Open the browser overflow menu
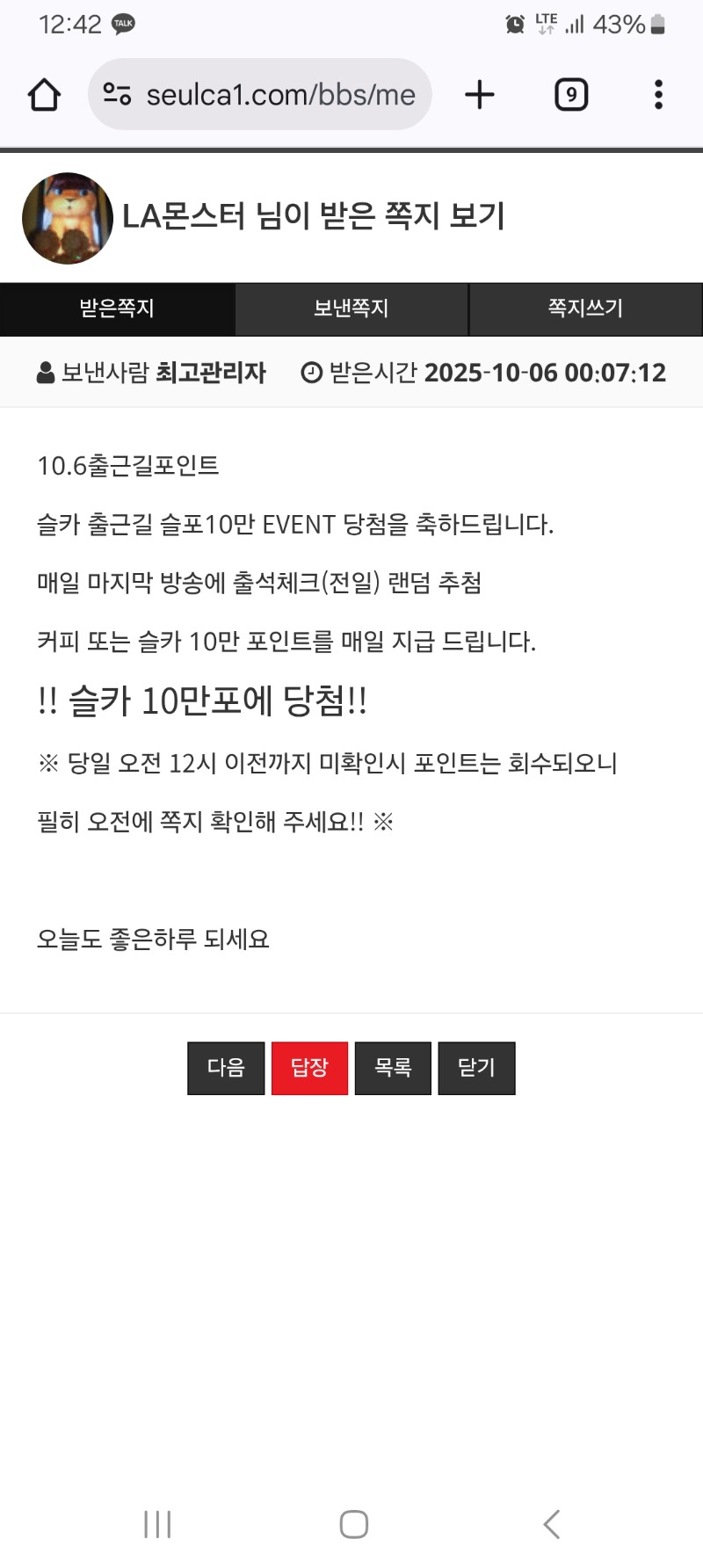The width and height of the screenshot is (703, 1568). [x=658, y=95]
